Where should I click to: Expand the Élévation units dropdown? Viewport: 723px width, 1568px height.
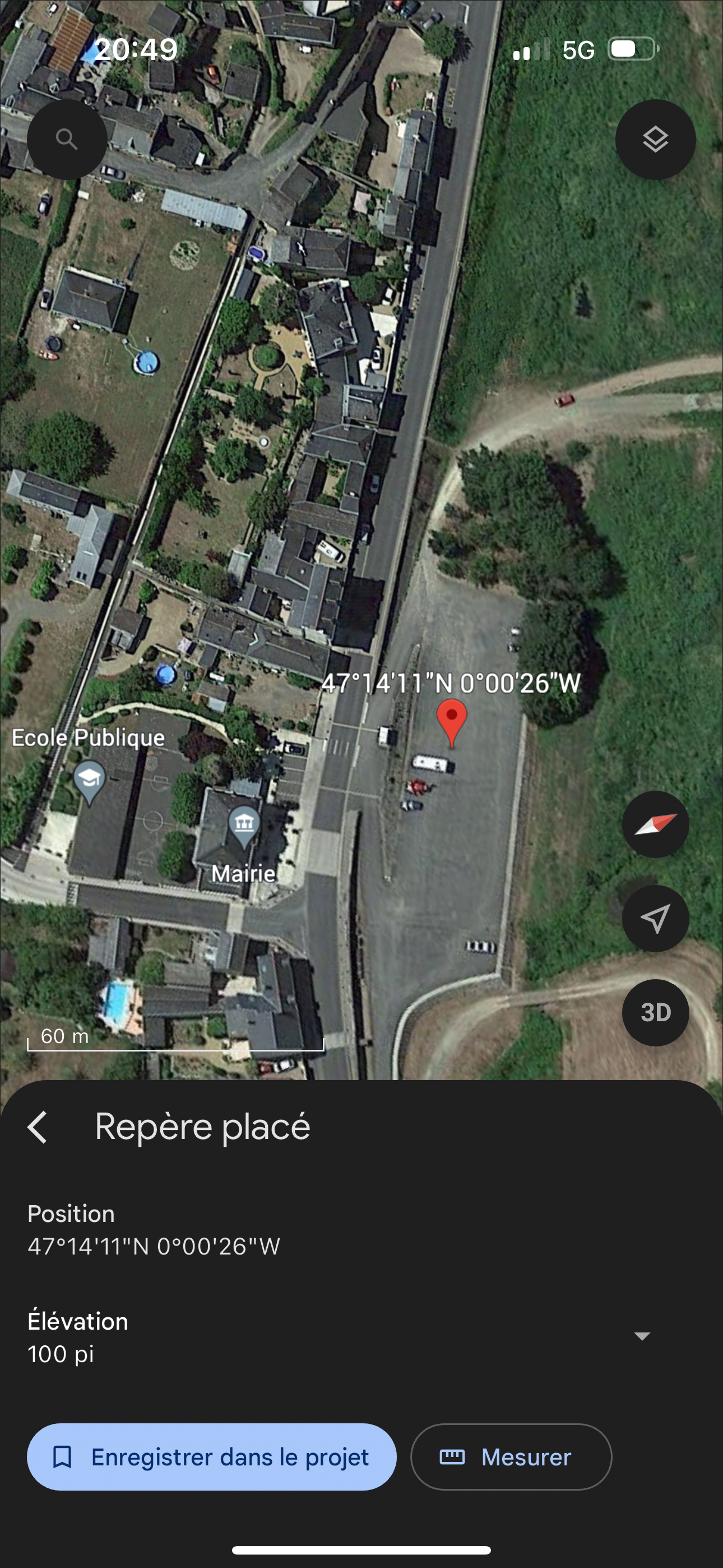pos(642,1335)
